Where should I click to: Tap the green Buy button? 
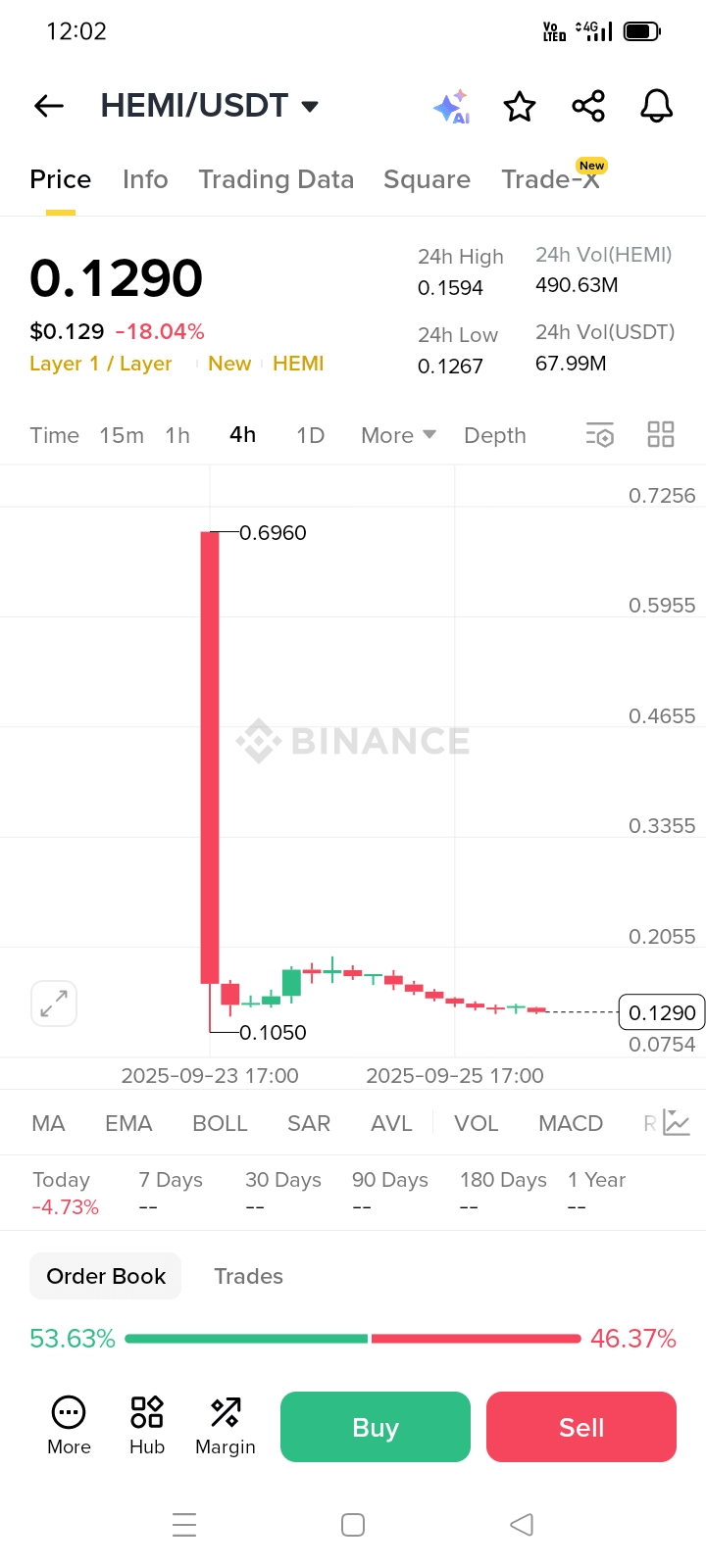[x=376, y=1427]
